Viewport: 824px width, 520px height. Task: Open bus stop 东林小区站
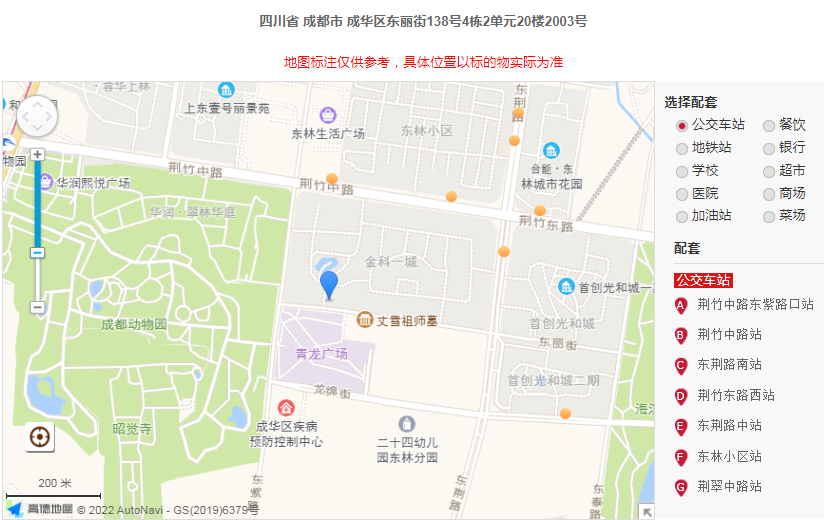point(729,456)
